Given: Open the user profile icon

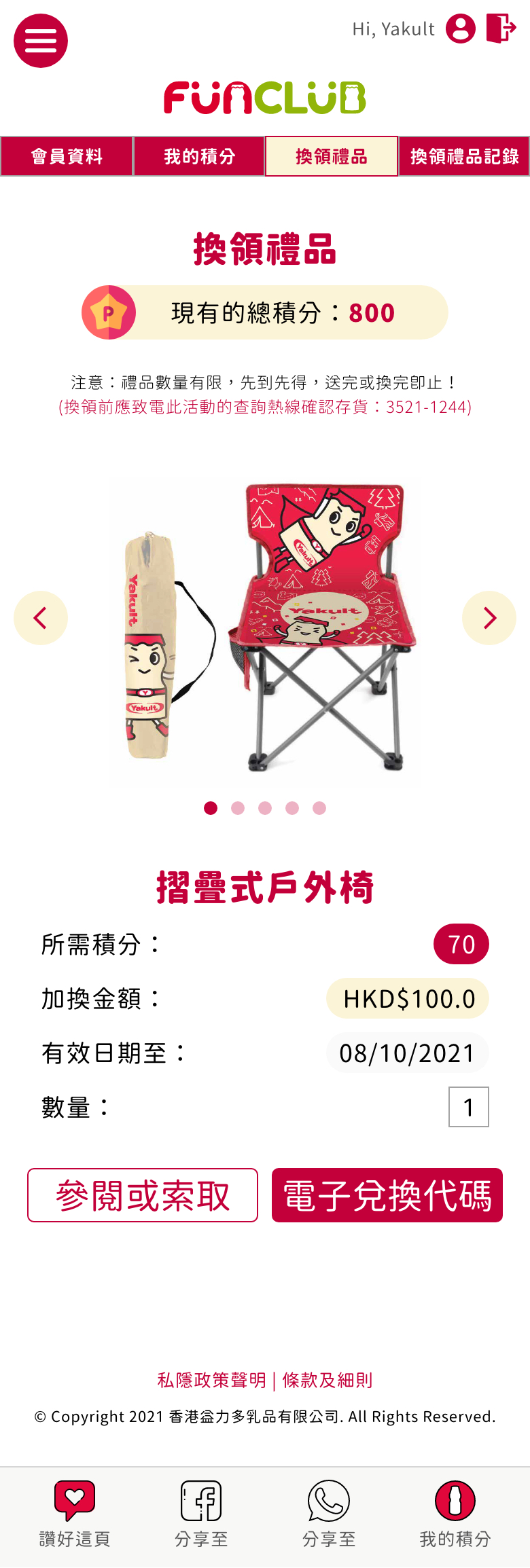Looking at the screenshot, I should click(x=460, y=29).
